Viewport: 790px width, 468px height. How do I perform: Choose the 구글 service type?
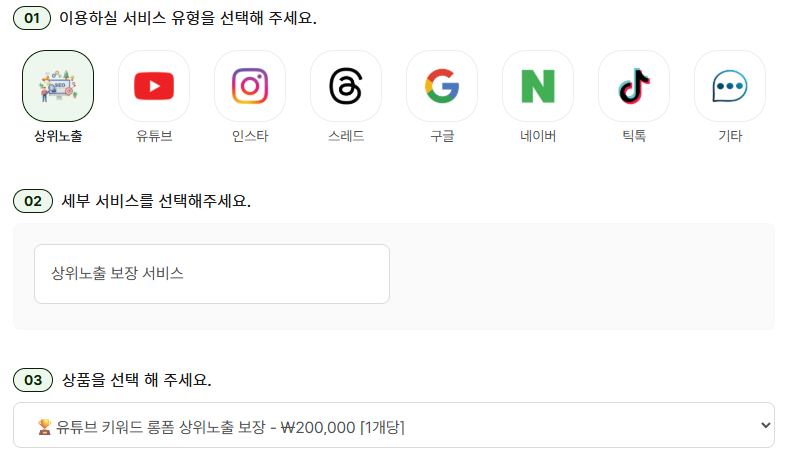[x=442, y=86]
